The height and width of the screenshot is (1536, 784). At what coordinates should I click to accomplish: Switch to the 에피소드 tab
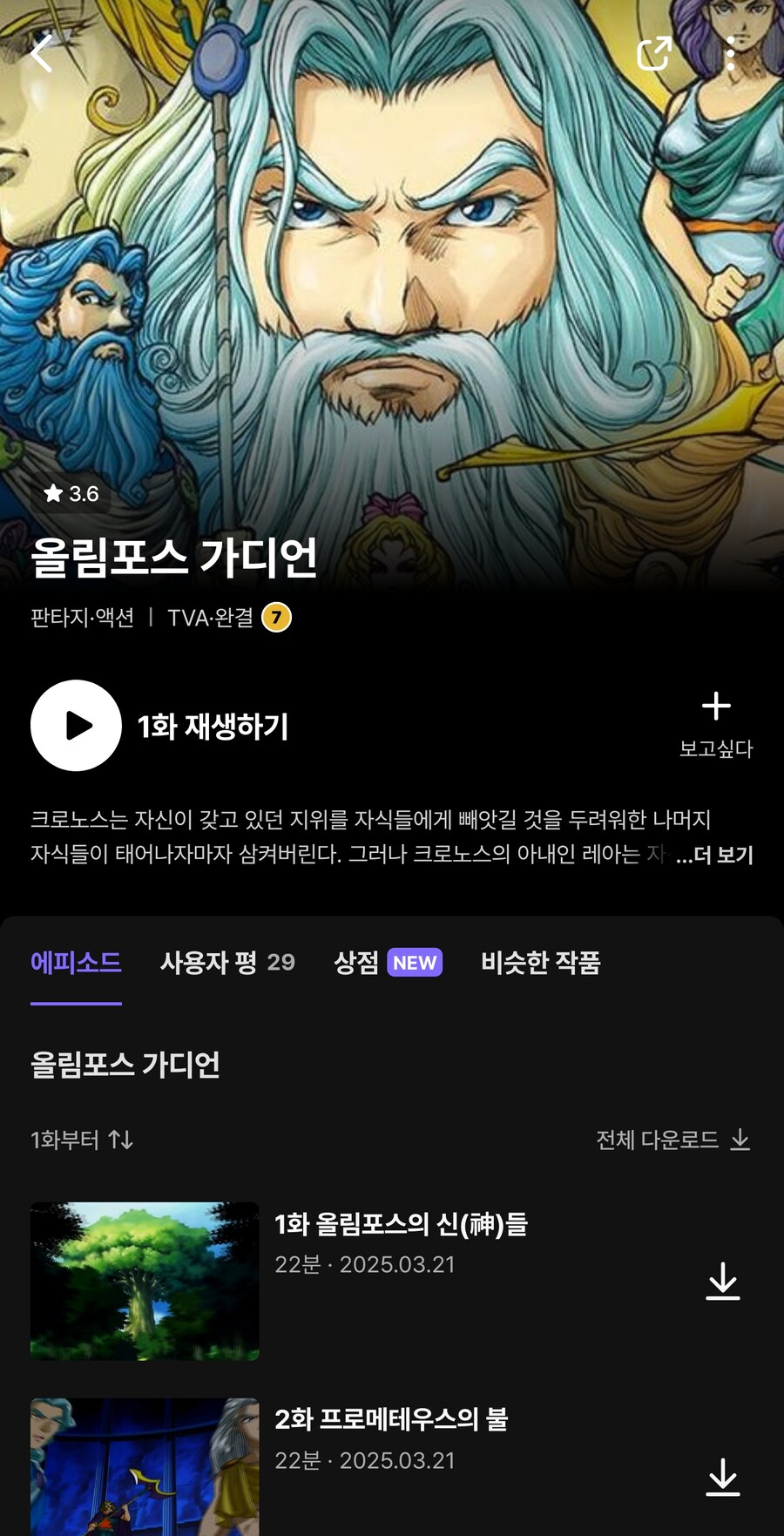[76, 963]
